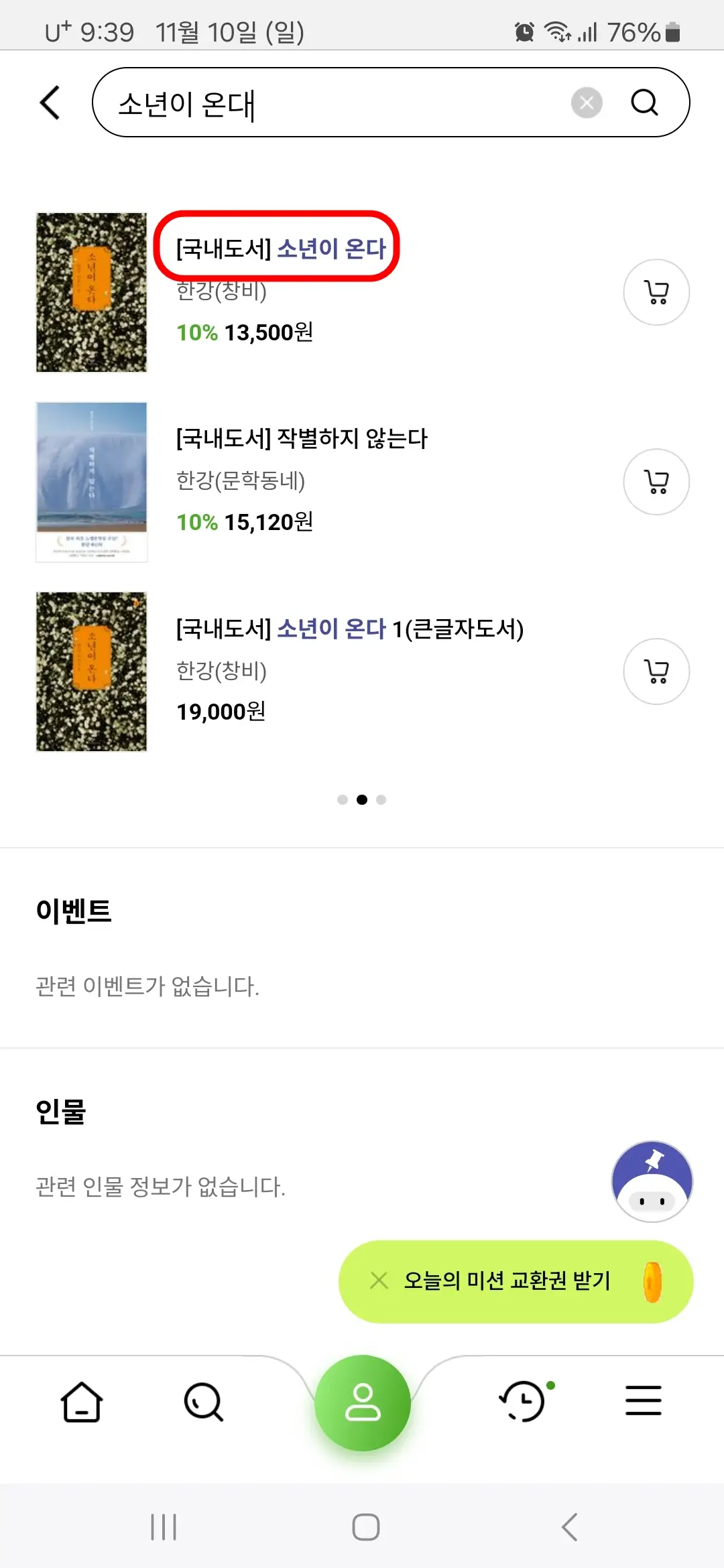Tap the cart icon beside 작별하지 않는다
Screen dimensions: 724x1568
click(x=656, y=482)
